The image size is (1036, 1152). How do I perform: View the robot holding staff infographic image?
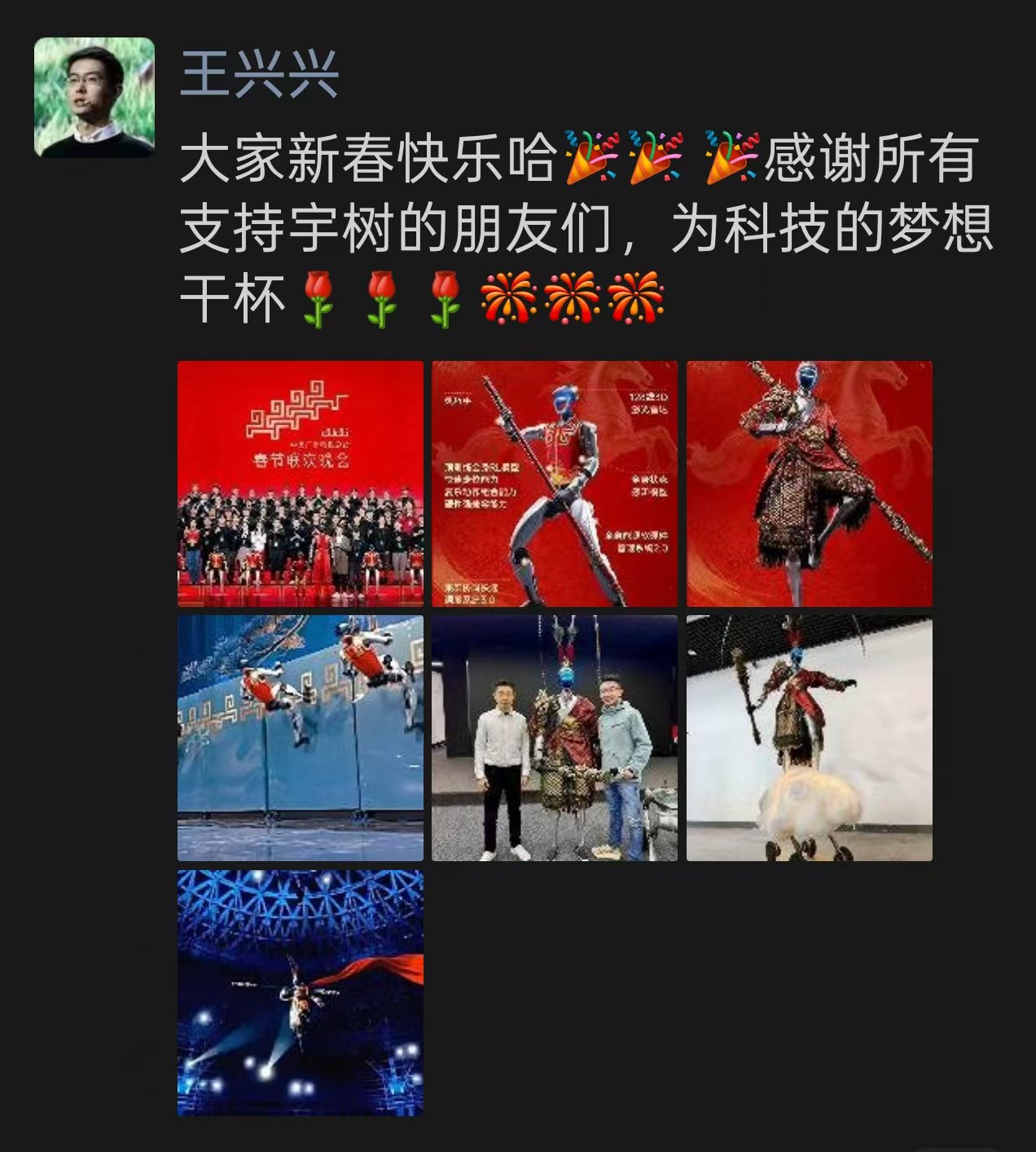coord(554,484)
